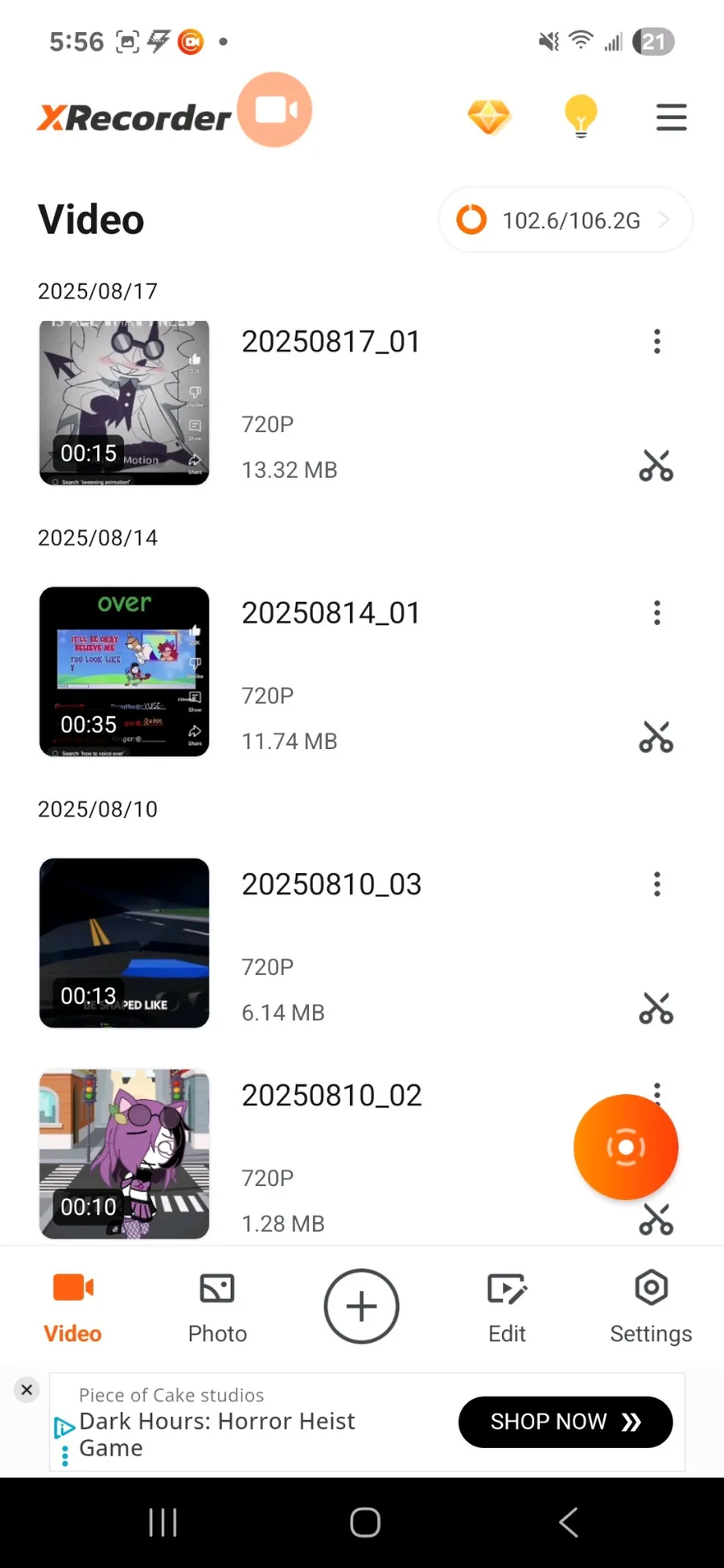The width and height of the screenshot is (724, 1568).
Task: Trim the 20250814_01 video with scissors
Action: [656, 737]
